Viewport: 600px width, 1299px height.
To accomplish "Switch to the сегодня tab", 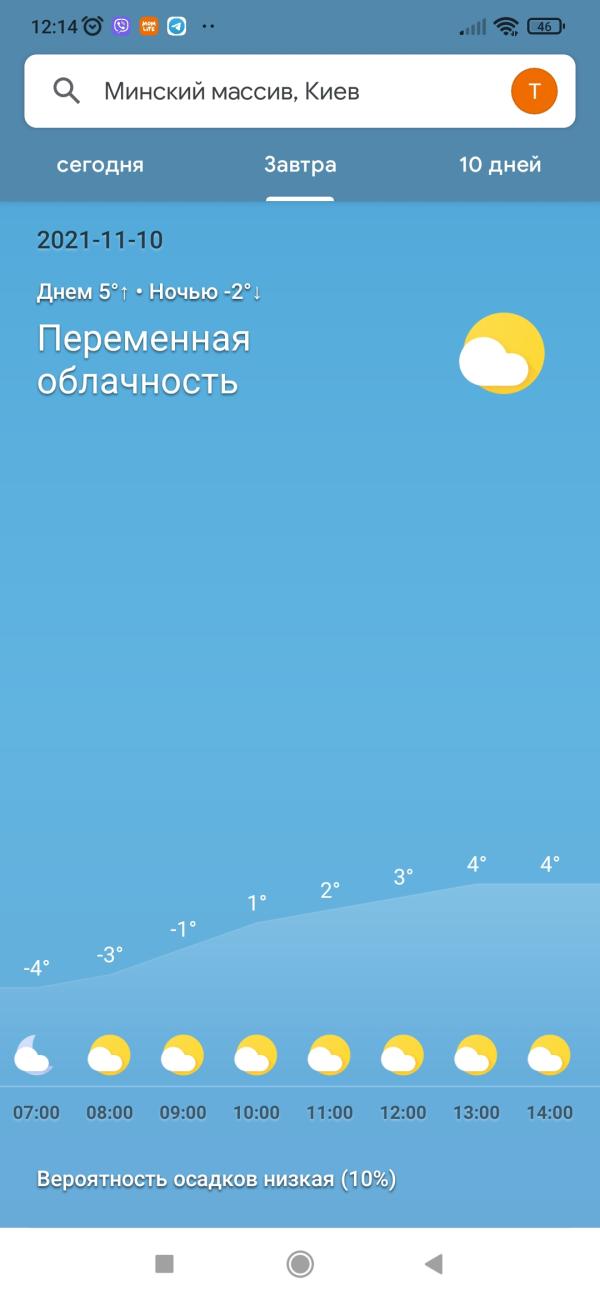I will (100, 165).
